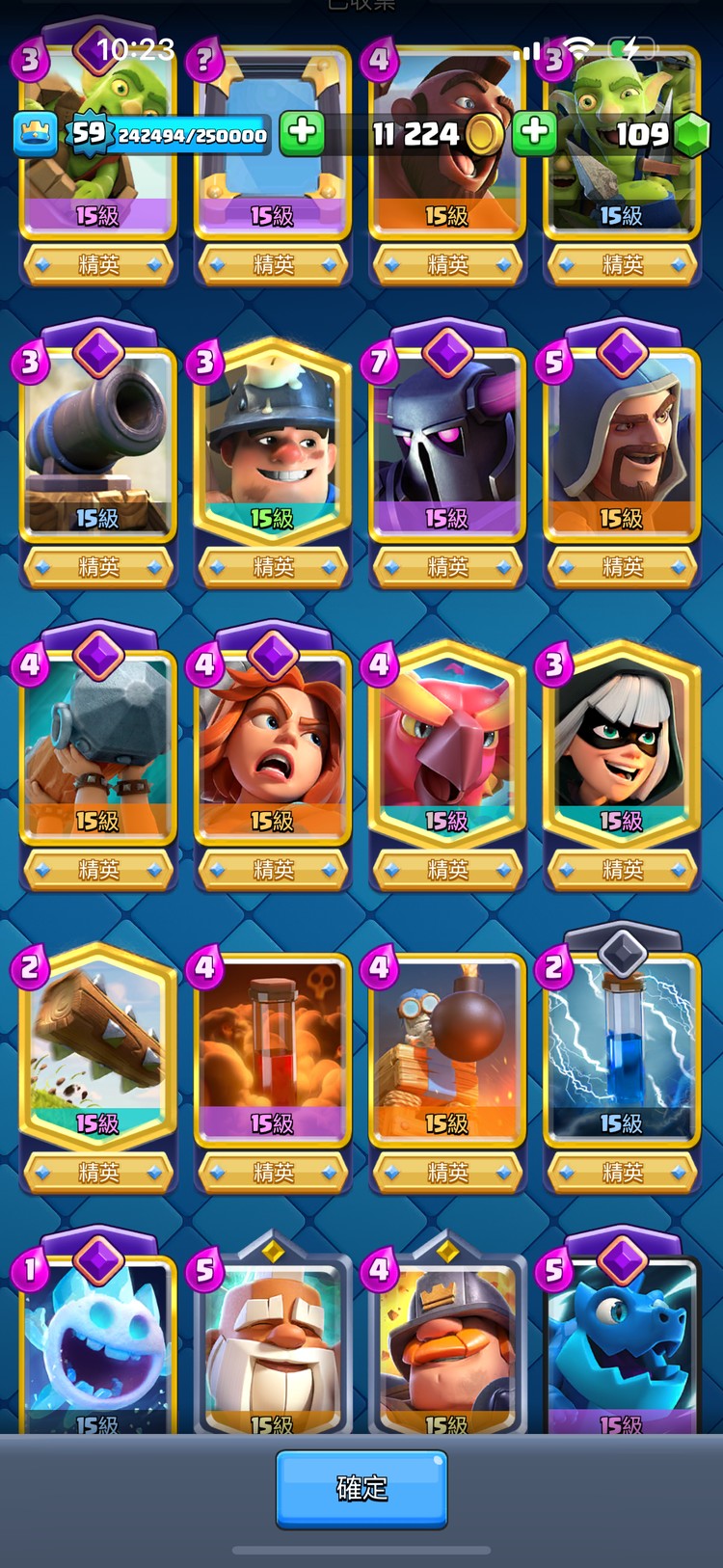Add experience with the green plus button
Screen dimensions: 723x1568
(x=302, y=132)
